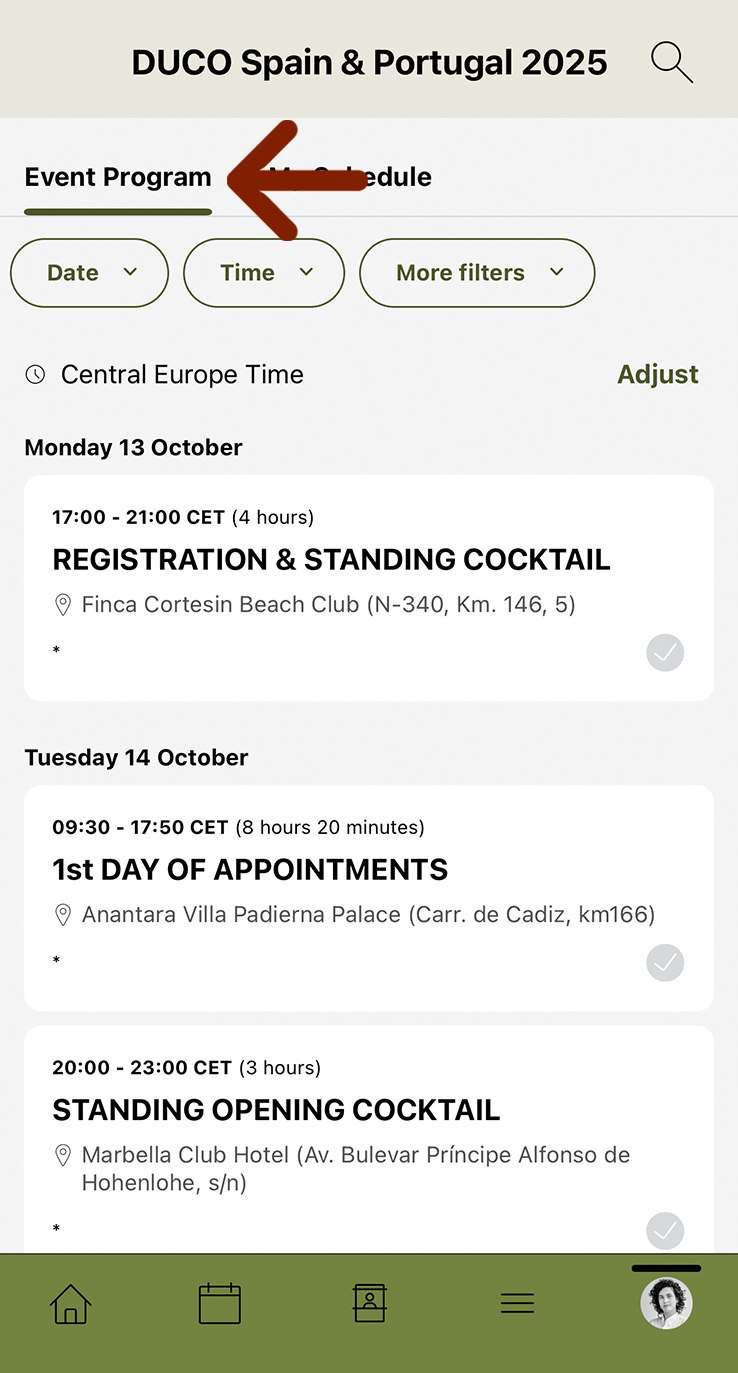Open the attendee badge tab
This screenshot has height=1373, width=738.
[x=369, y=1304]
